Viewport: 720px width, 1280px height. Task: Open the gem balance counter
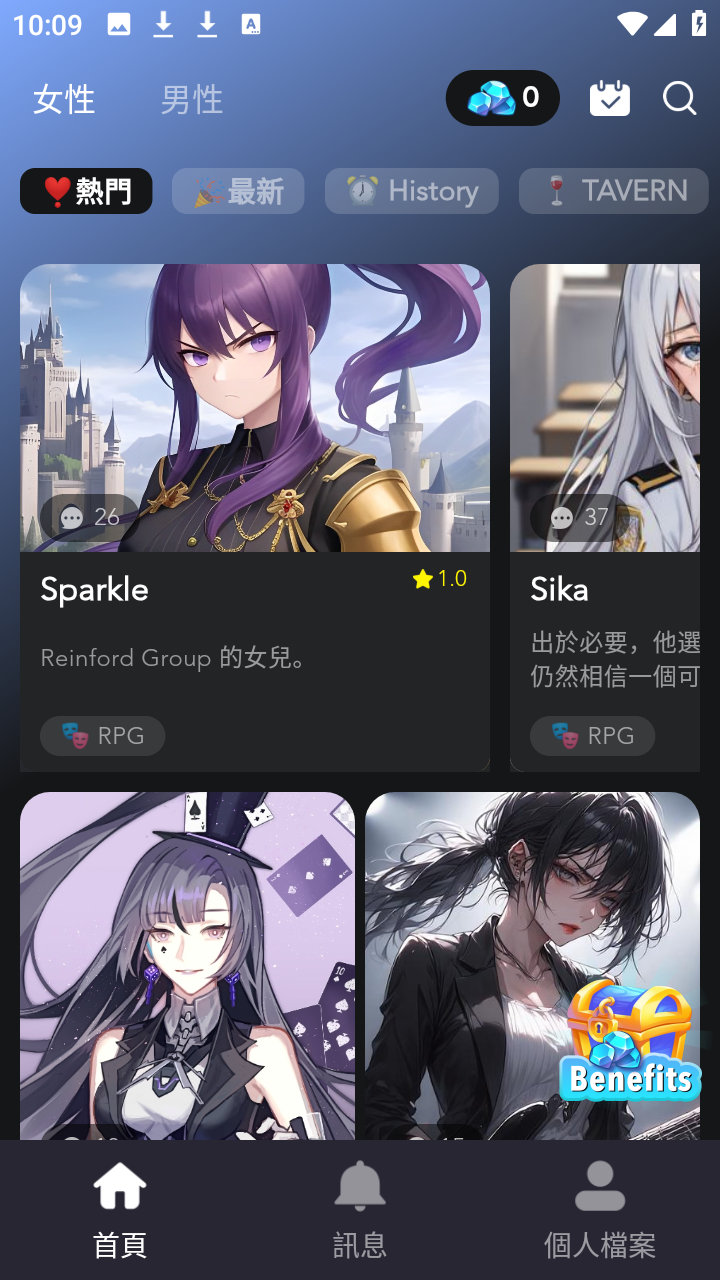click(502, 98)
